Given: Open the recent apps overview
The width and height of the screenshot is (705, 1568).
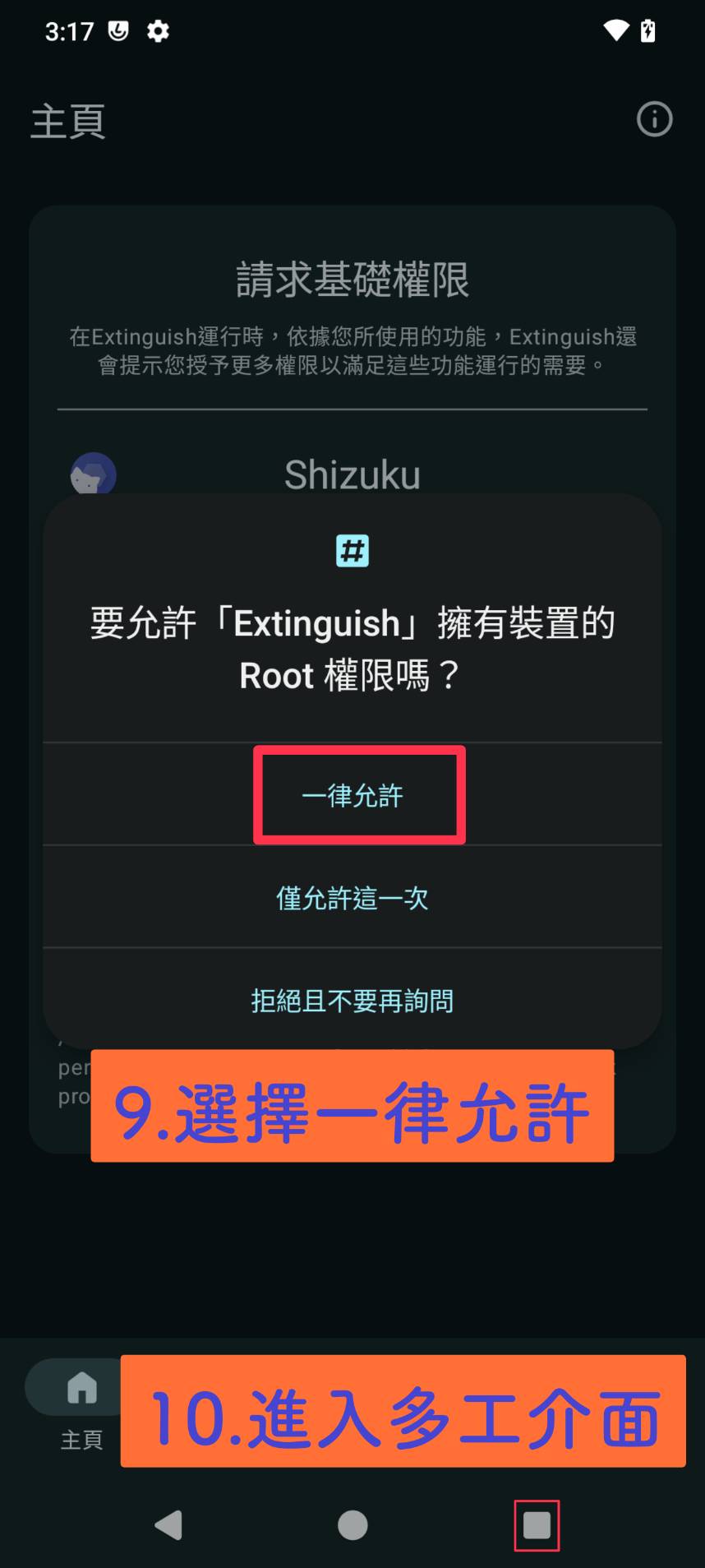Looking at the screenshot, I should pyautogui.click(x=537, y=1525).
